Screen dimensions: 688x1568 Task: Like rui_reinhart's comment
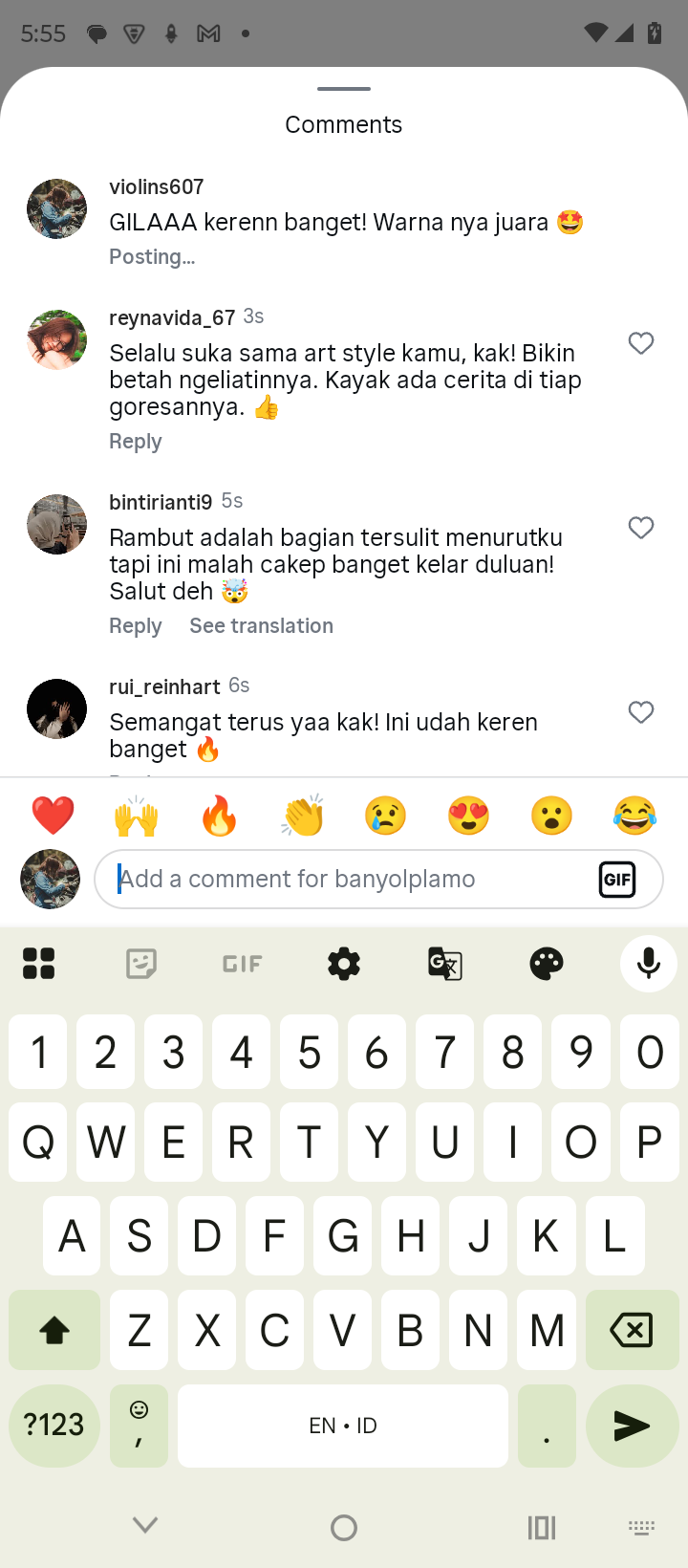pyautogui.click(x=641, y=712)
